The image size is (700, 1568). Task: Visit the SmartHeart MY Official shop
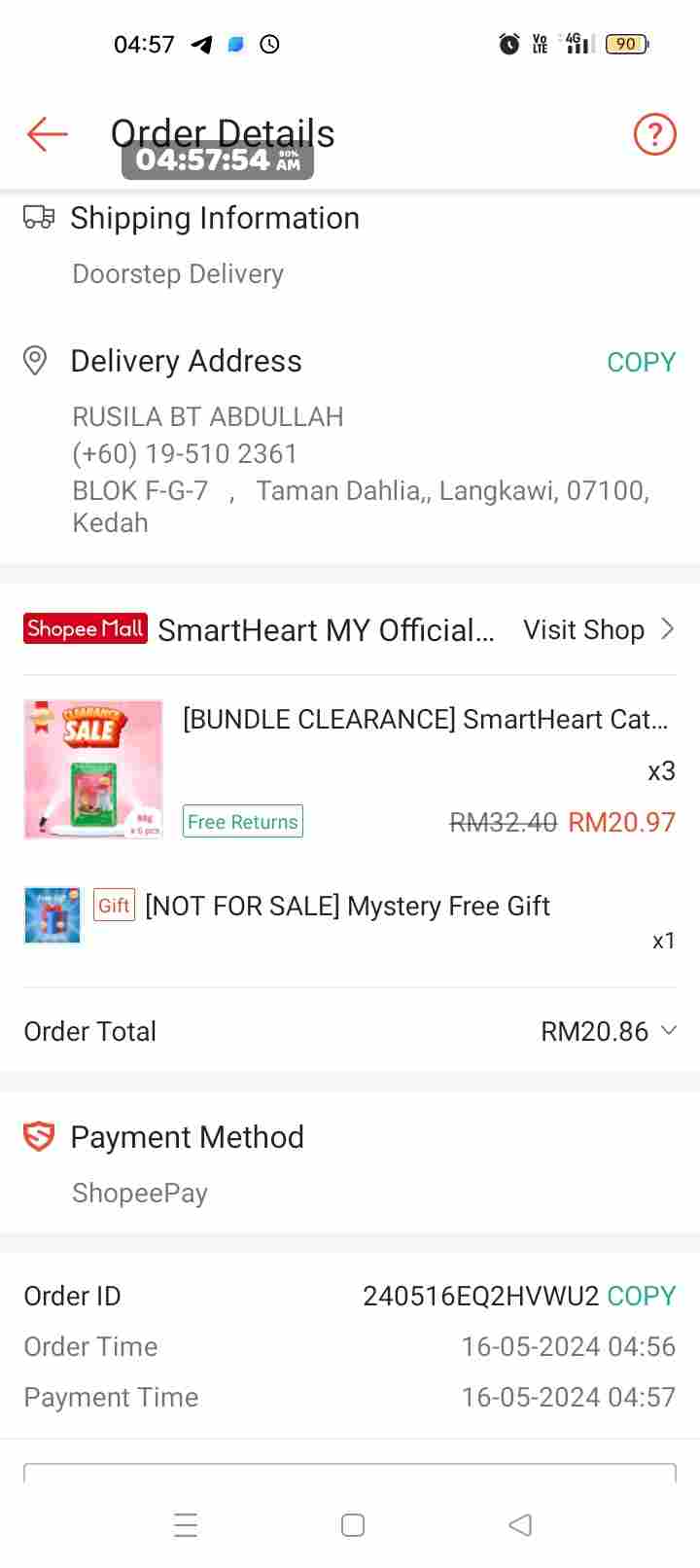(x=598, y=629)
